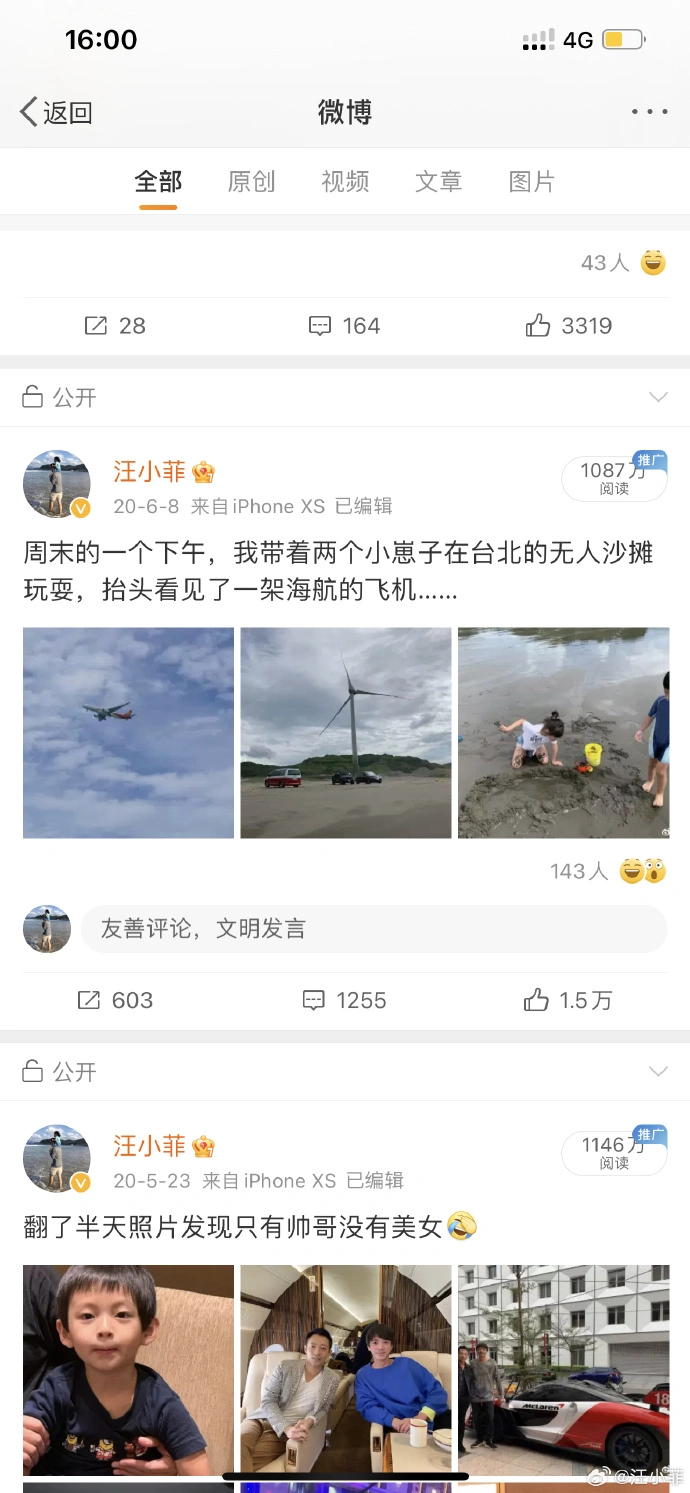Select the 图片 tab
This screenshot has height=1493, width=690.
(x=532, y=182)
